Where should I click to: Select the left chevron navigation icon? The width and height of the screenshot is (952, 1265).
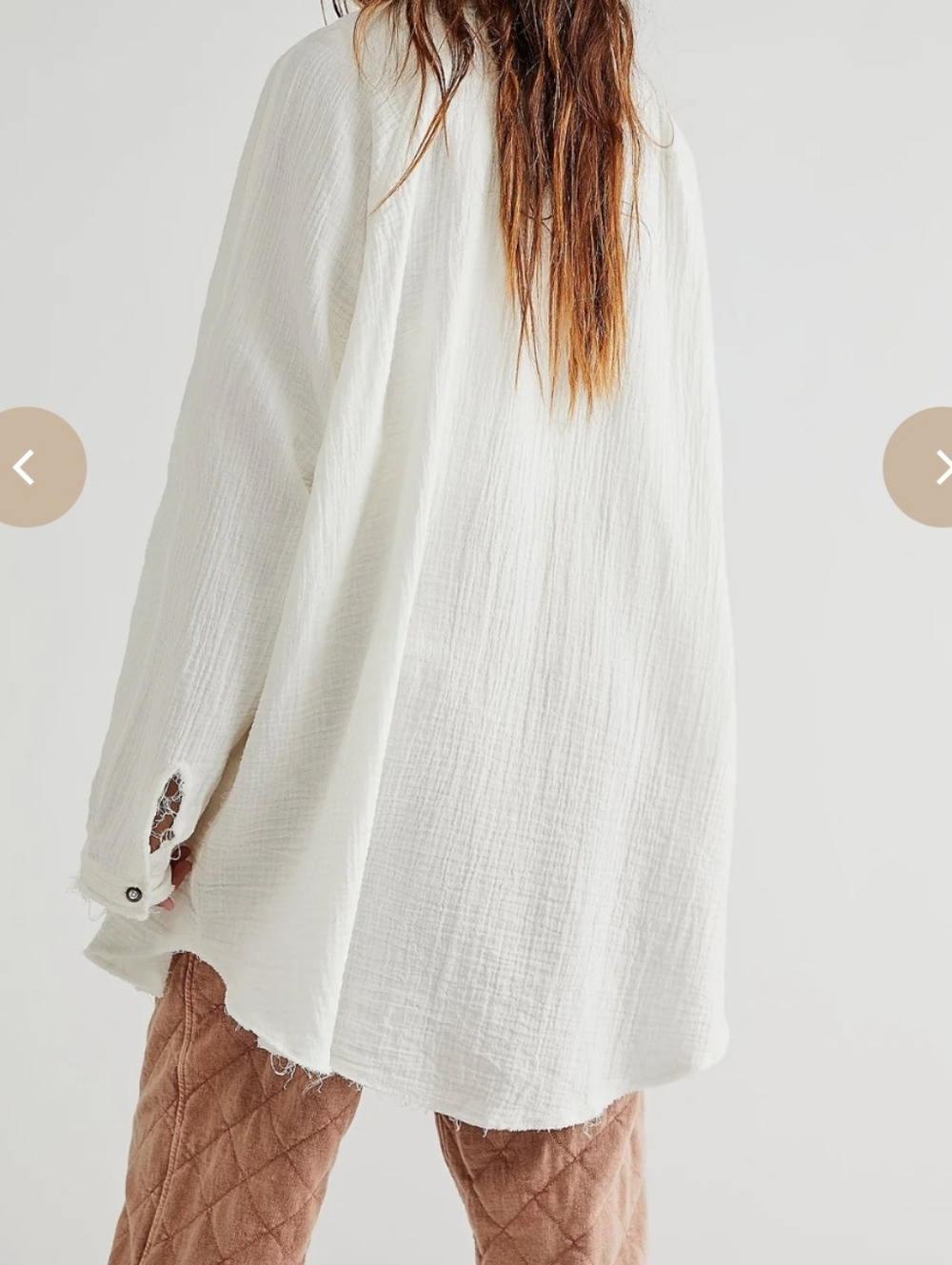[x=24, y=466]
